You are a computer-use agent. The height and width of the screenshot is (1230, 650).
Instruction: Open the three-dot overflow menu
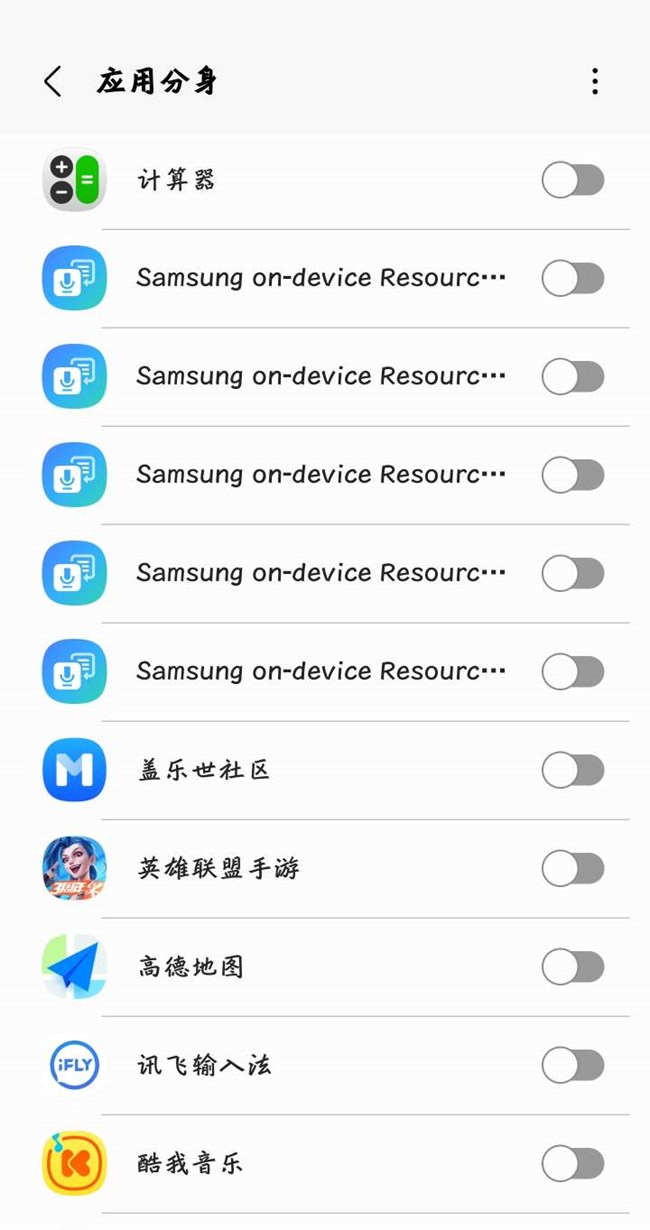[595, 82]
